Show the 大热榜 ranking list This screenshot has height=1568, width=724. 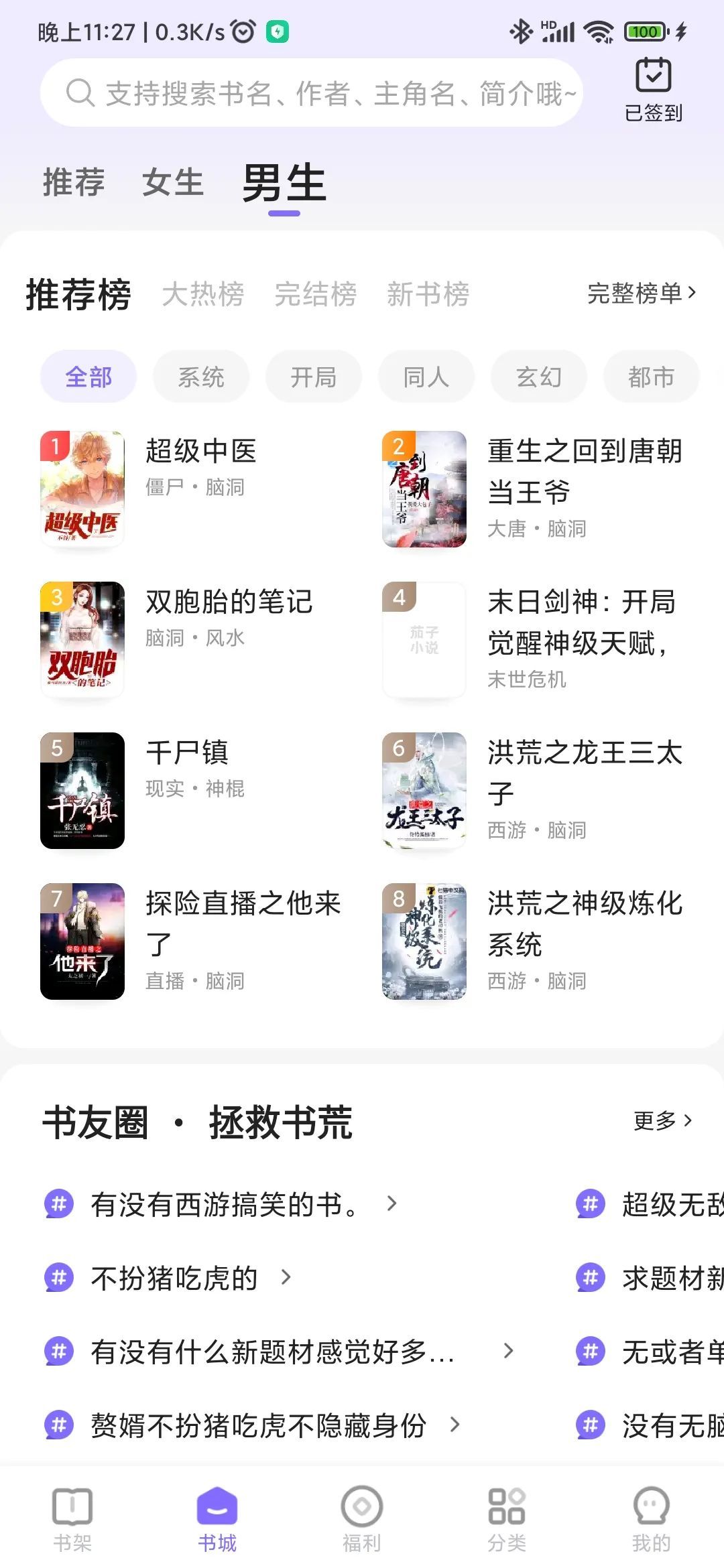(203, 293)
